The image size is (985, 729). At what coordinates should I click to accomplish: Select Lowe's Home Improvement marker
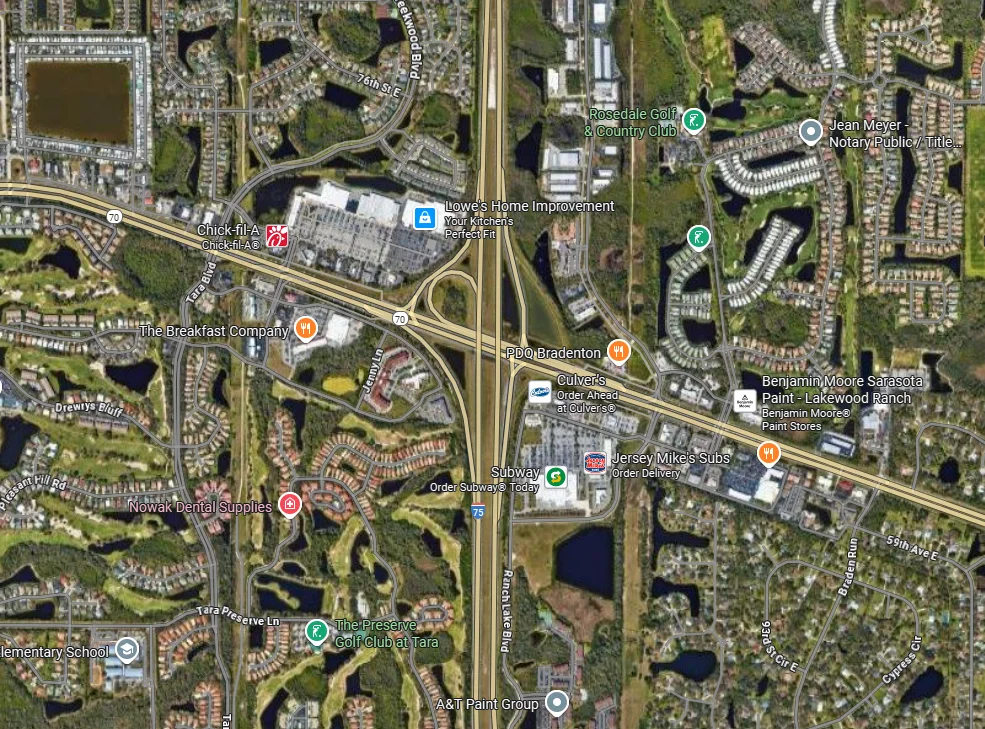(425, 216)
